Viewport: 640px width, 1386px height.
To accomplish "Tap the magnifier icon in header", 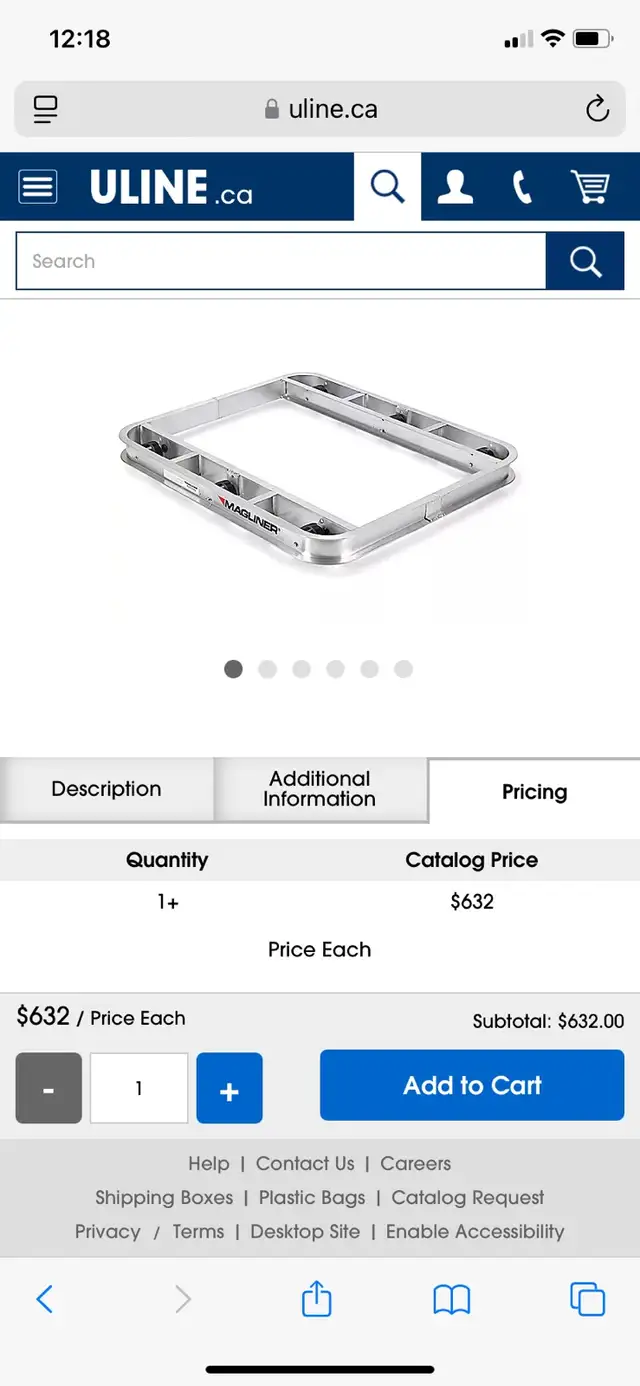I will tap(387, 186).
